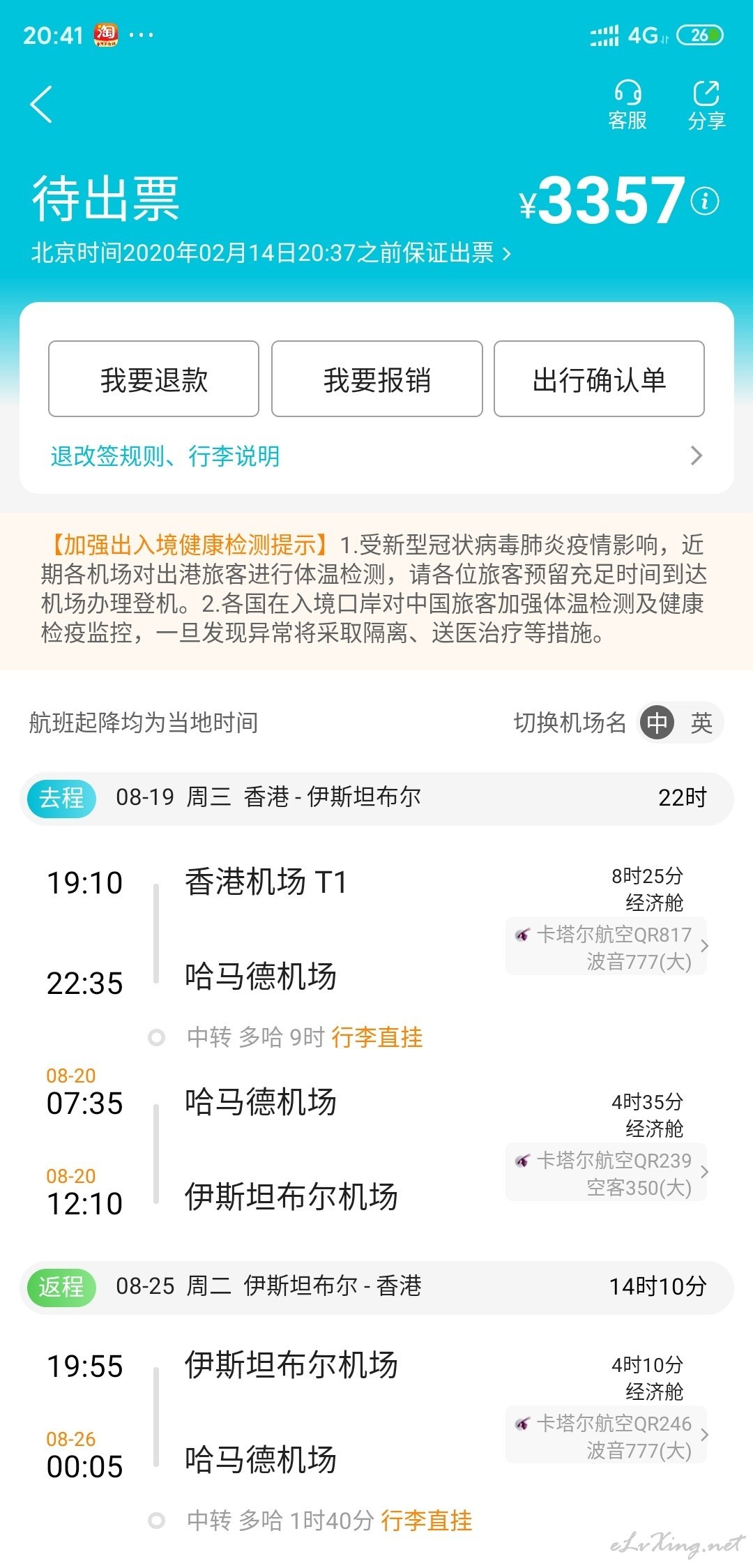
Task: Open flight details for 卡塔尔航空QR817
Action: click(x=607, y=947)
